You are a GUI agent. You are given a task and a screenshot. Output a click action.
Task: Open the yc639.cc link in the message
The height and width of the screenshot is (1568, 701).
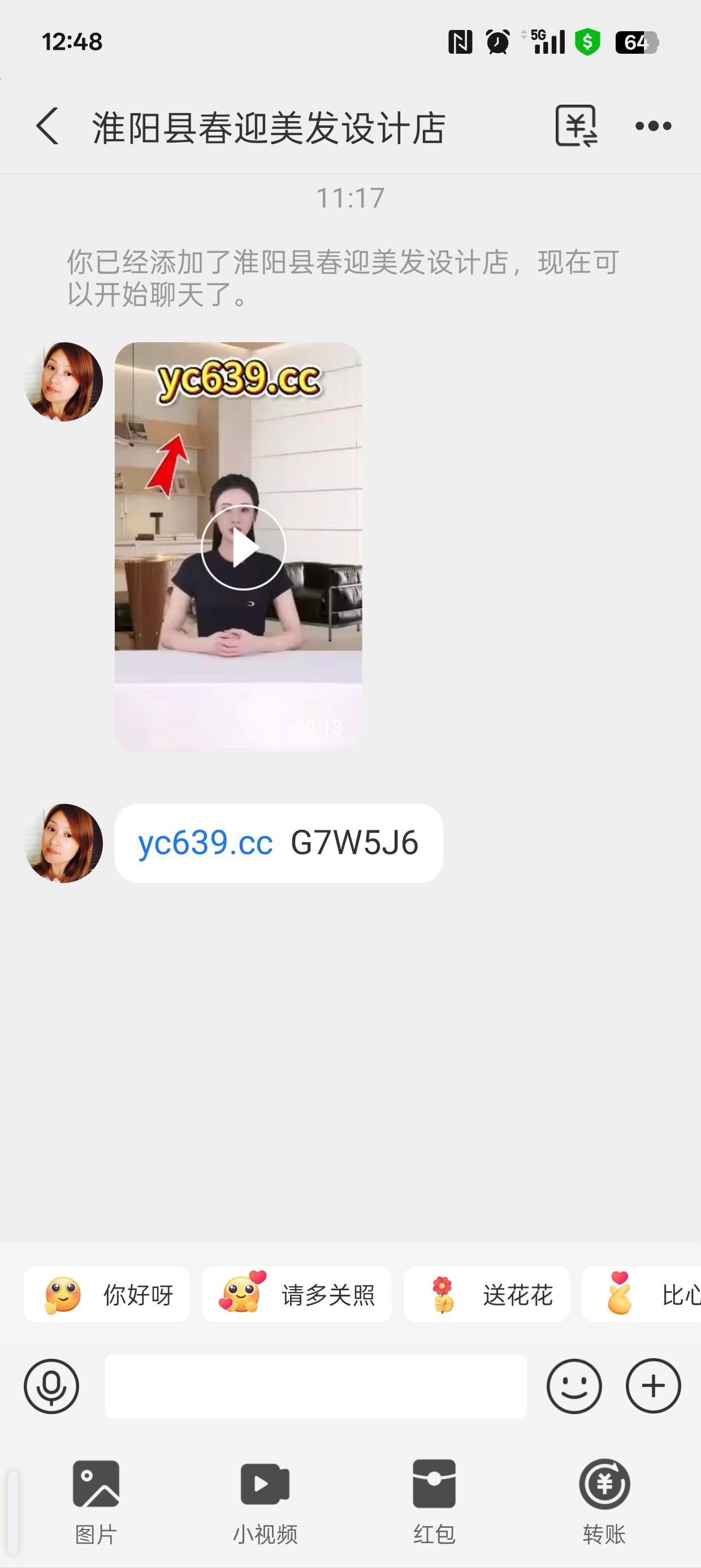(x=205, y=843)
